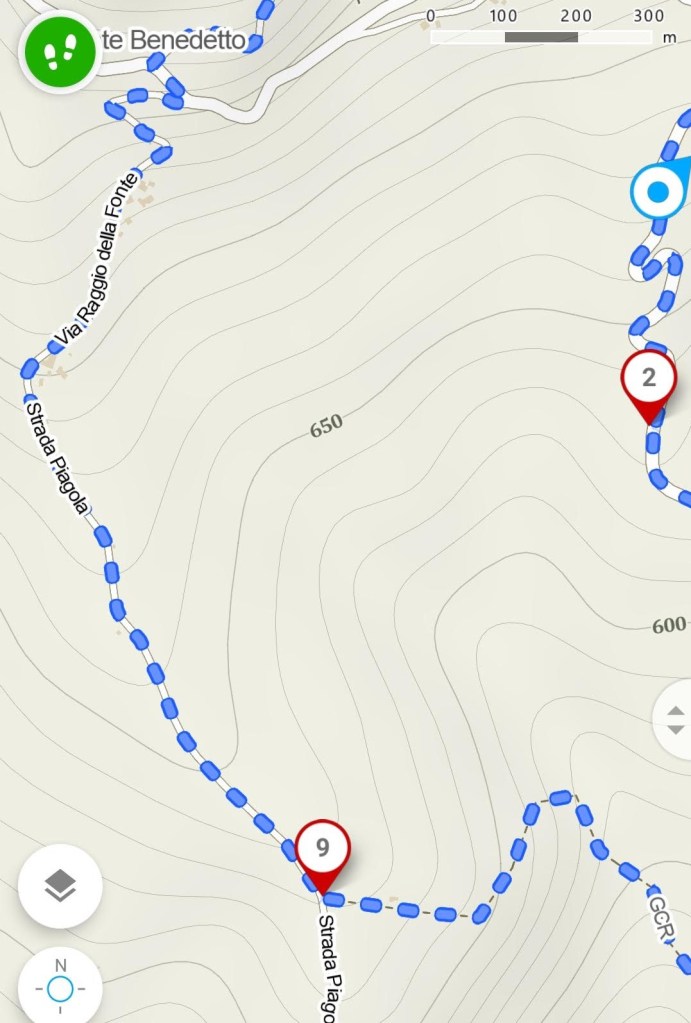691x1023 pixels.
Task: Select waypoint marker number 9
Action: (x=322, y=850)
